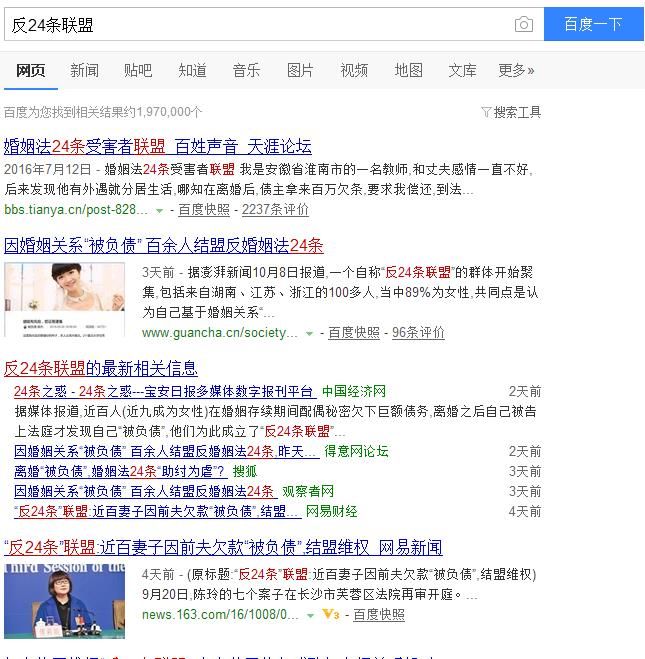Image resolution: width=645 pixels, height=659 pixels.
Task: View 2237条评价 for the tianya result
Action: point(275,210)
